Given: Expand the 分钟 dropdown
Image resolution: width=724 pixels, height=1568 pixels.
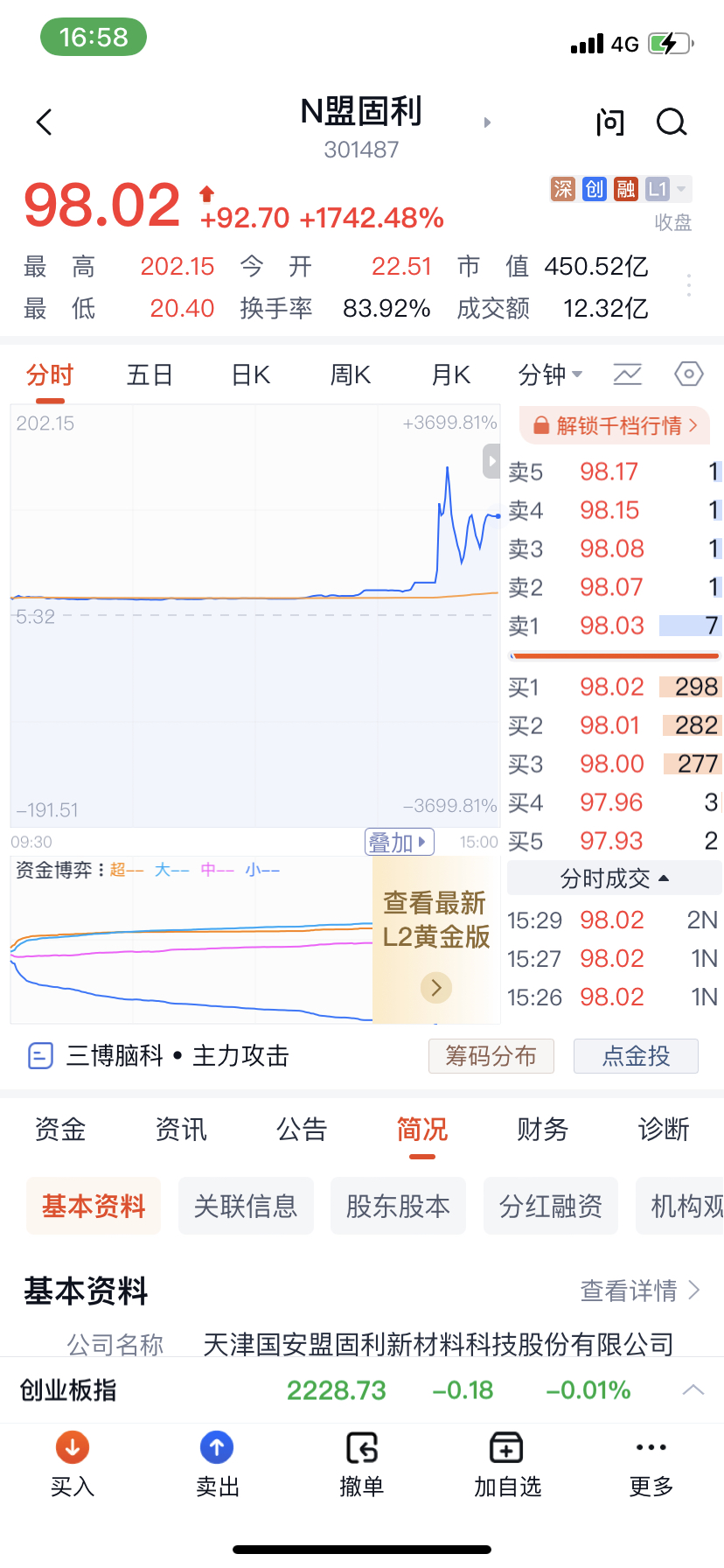Looking at the screenshot, I should point(550,375).
